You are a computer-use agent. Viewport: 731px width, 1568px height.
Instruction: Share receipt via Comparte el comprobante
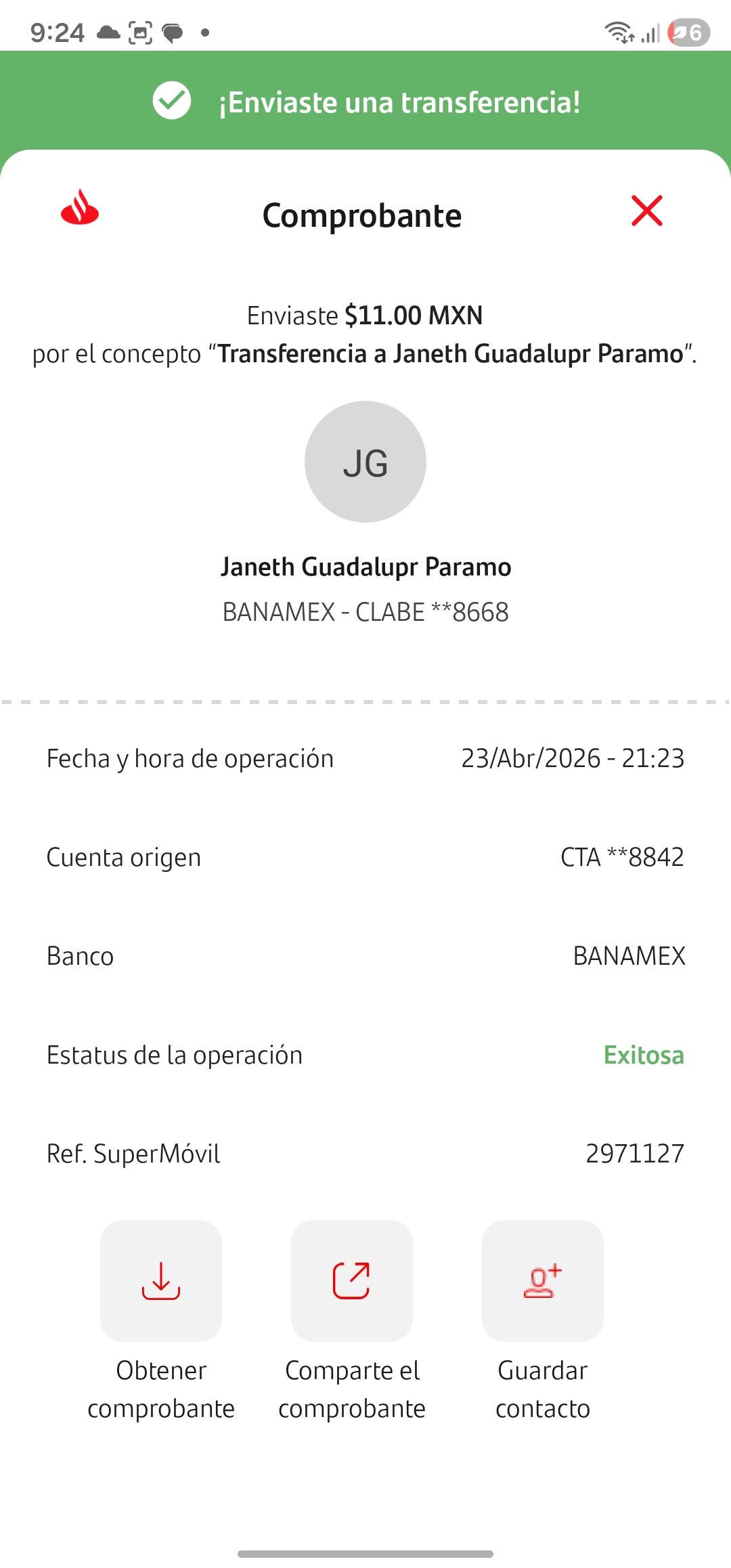[352, 1280]
